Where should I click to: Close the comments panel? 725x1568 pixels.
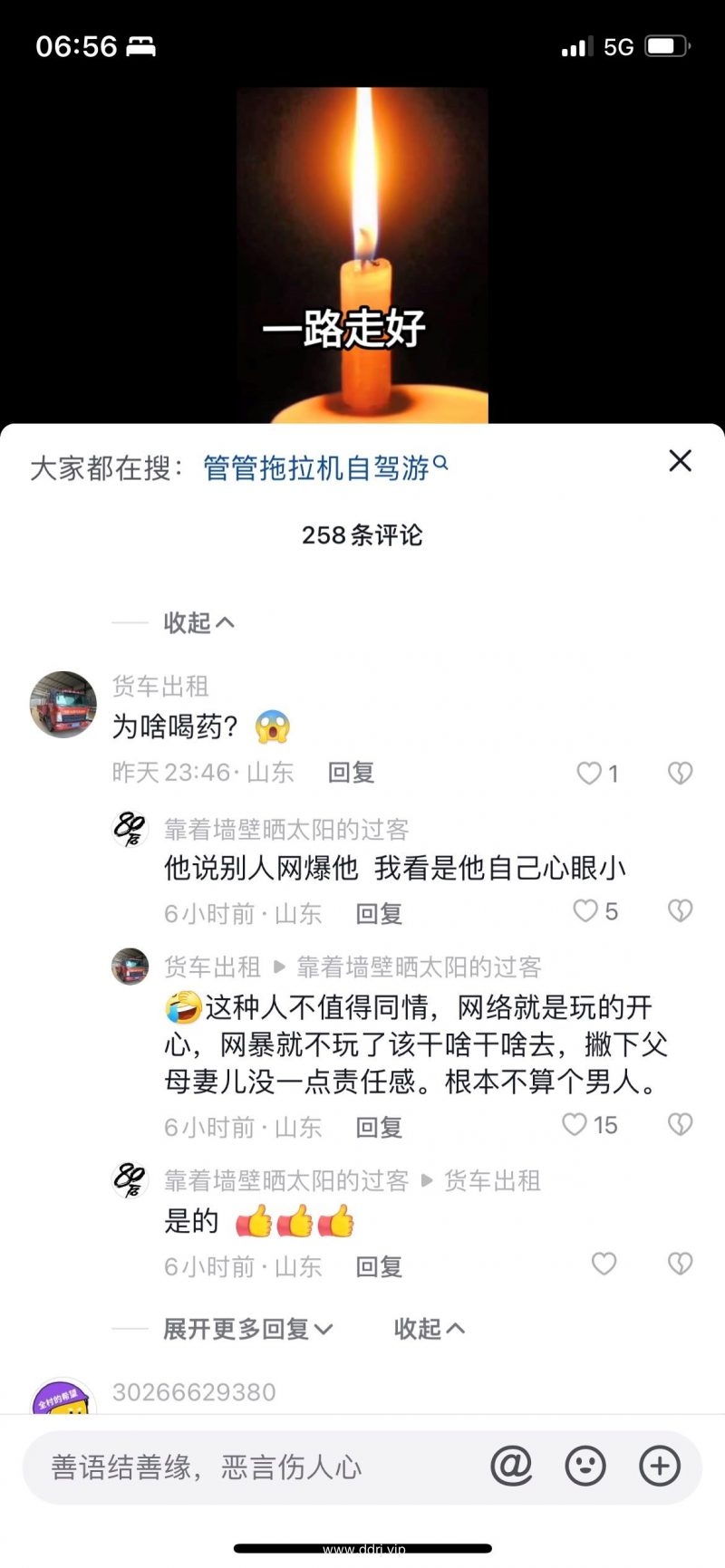tap(680, 461)
